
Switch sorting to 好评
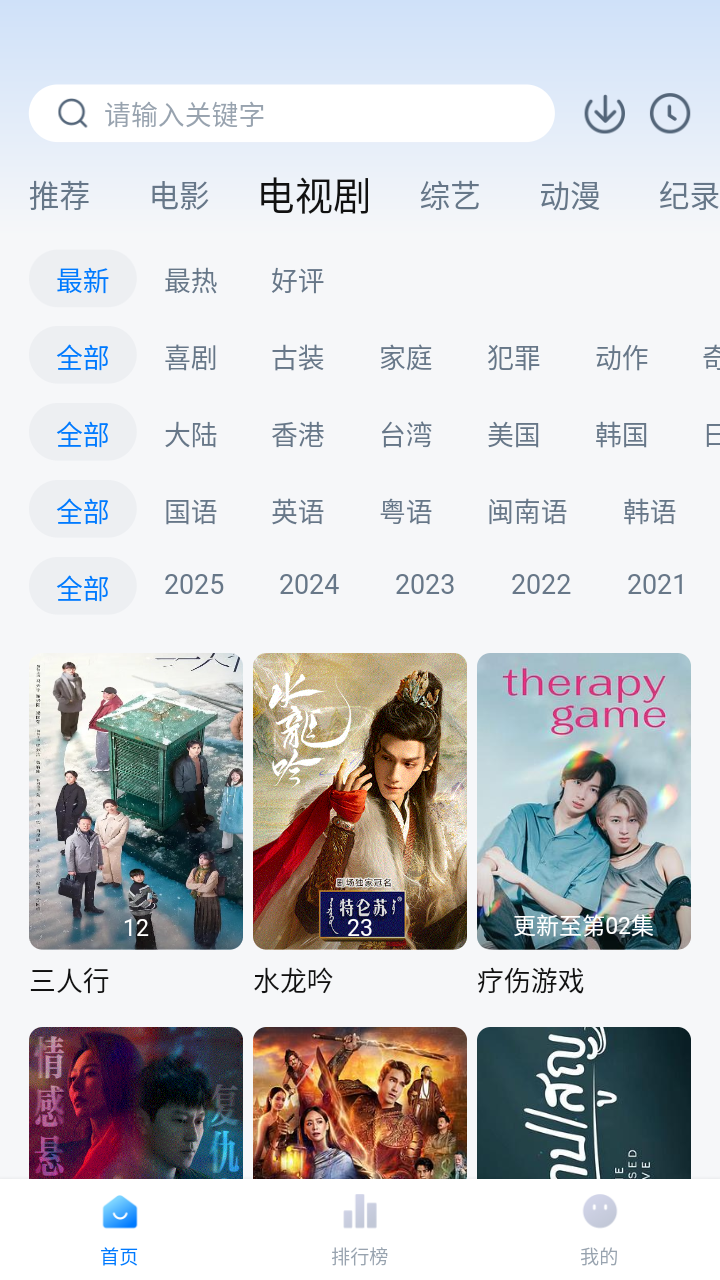pyautogui.click(x=296, y=281)
